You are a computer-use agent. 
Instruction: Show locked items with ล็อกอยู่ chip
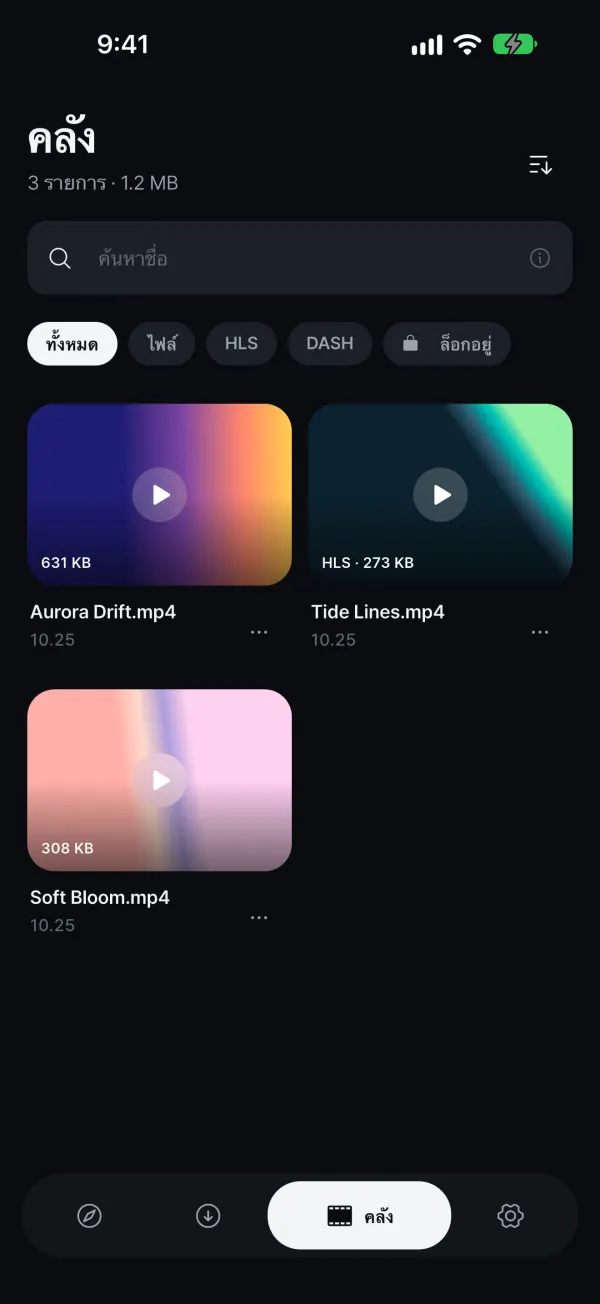[x=447, y=344]
